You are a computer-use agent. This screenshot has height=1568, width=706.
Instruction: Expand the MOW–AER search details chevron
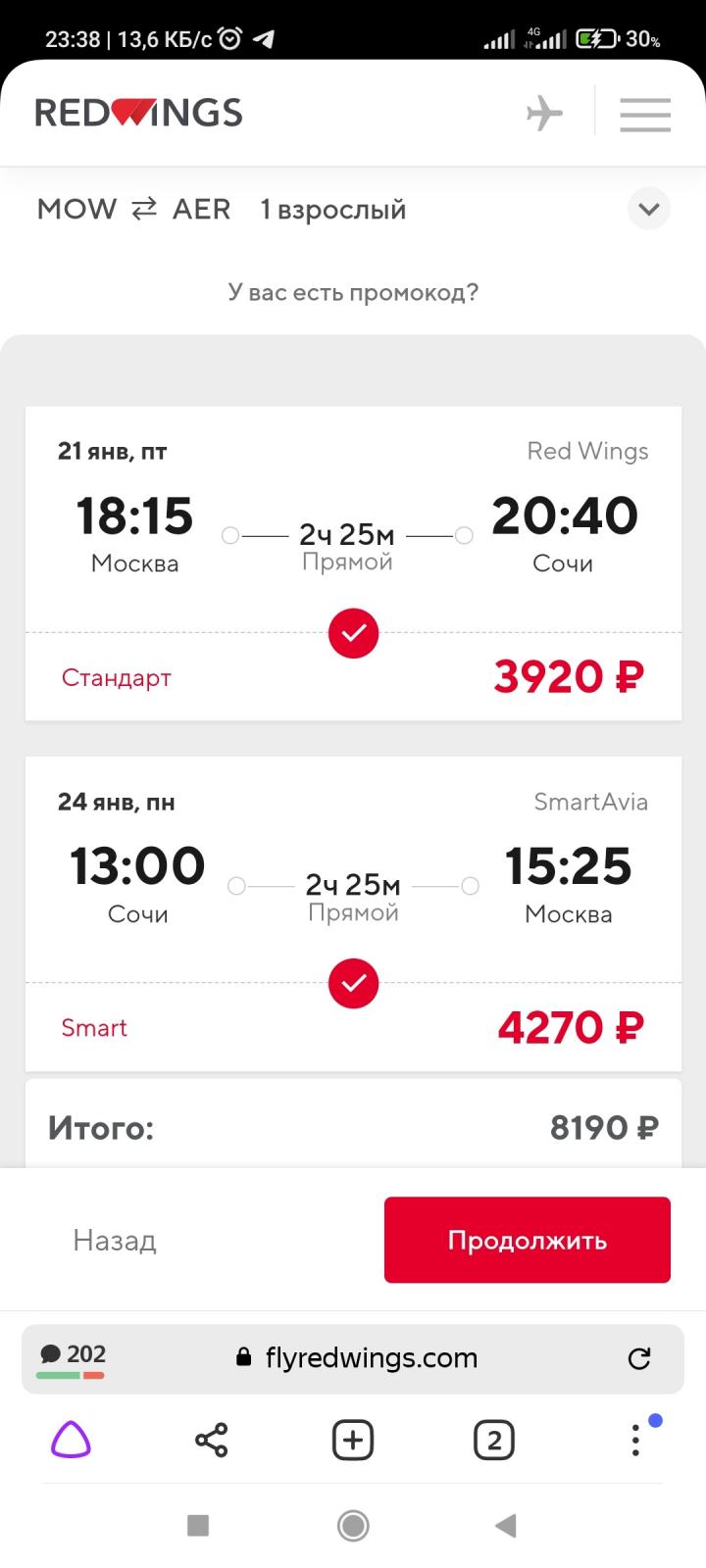coord(649,209)
